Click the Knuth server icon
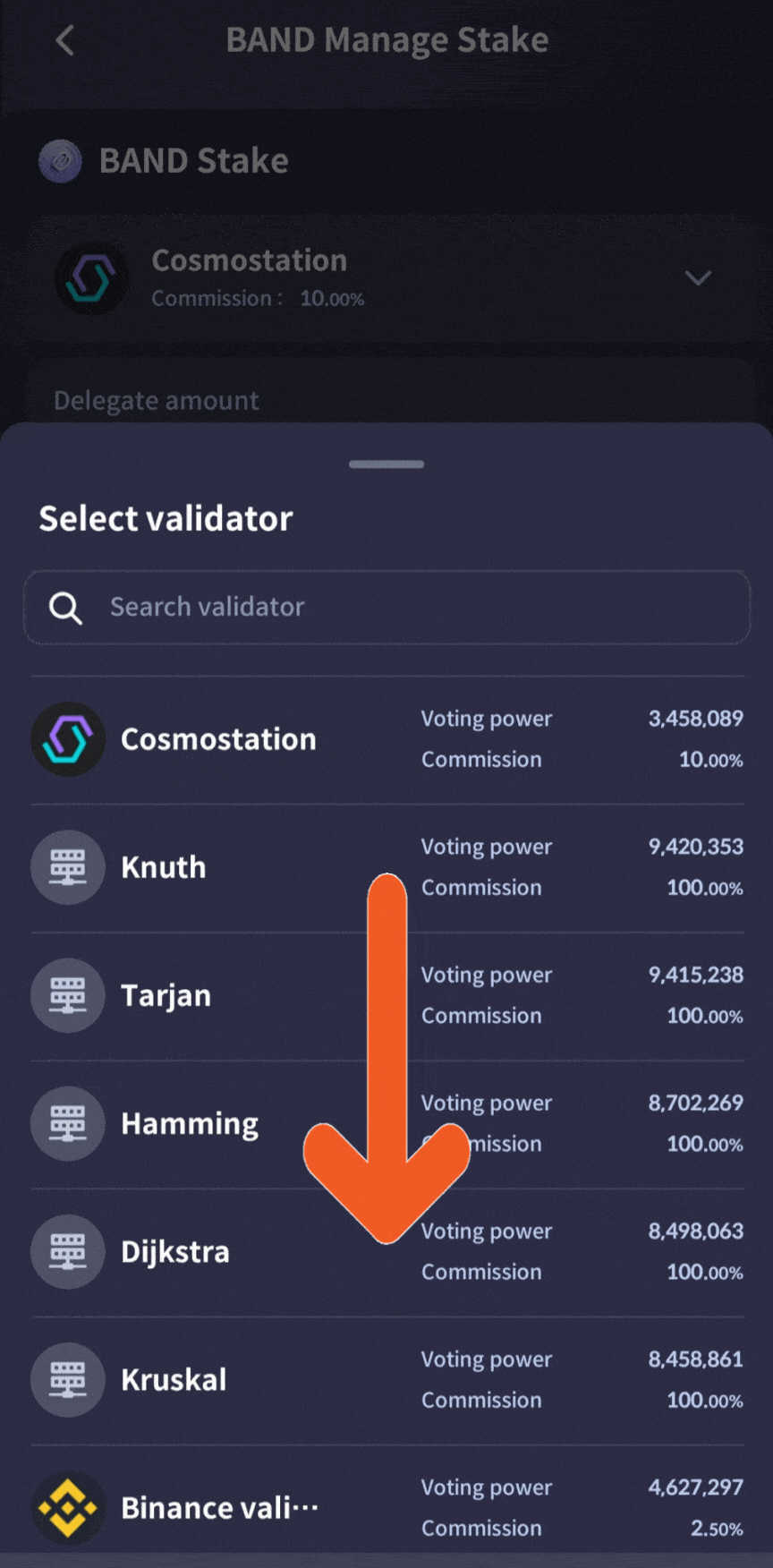 tap(67, 867)
